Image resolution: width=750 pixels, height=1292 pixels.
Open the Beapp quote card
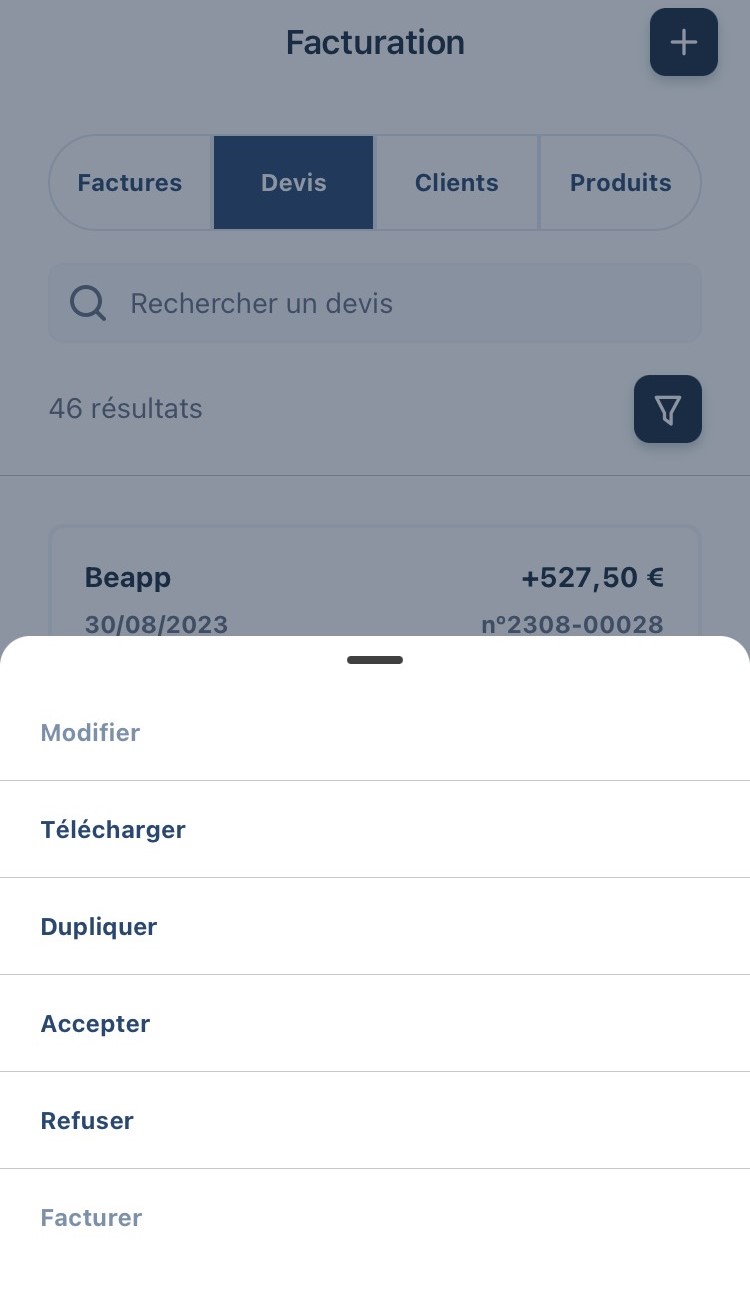click(375, 582)
